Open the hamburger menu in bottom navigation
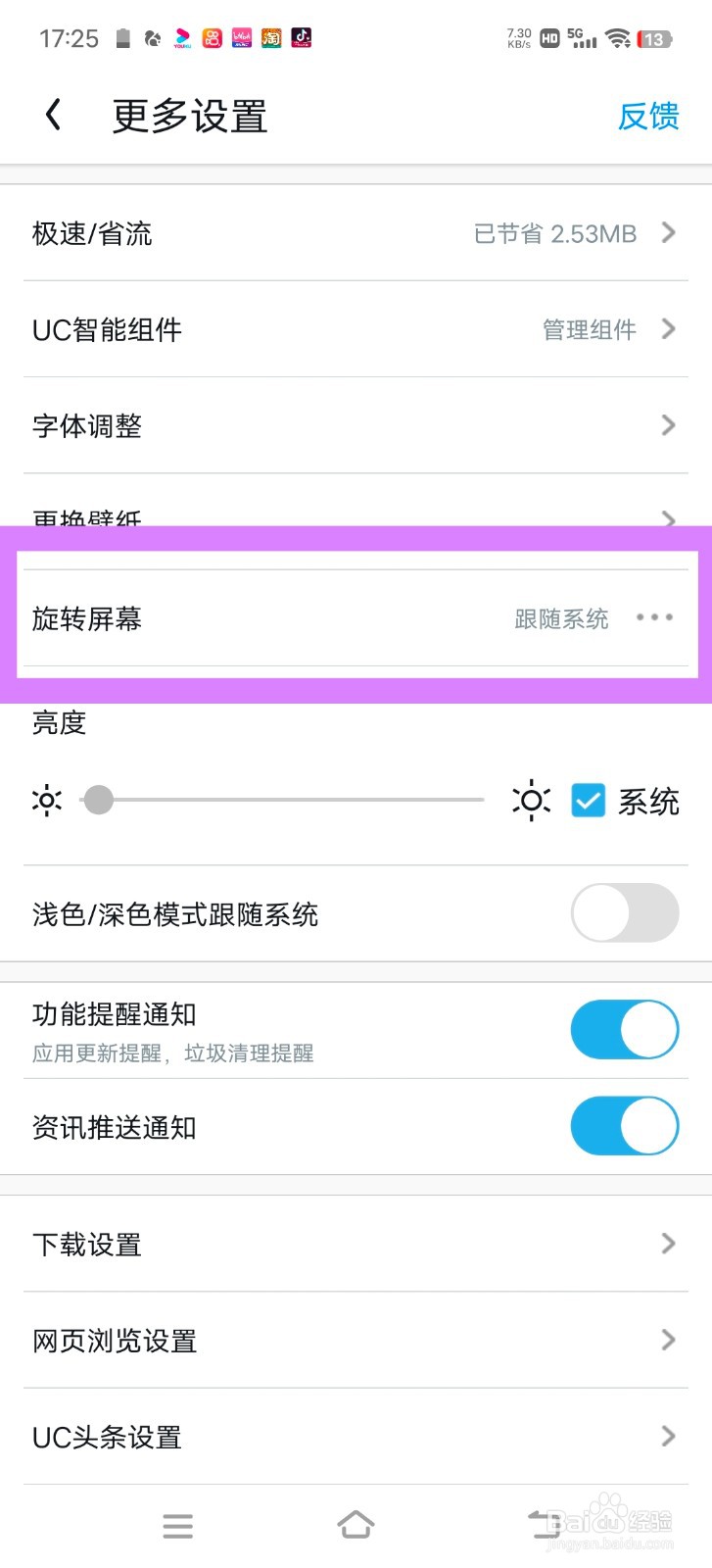 pyautogui.click(x=177, y=1525)
